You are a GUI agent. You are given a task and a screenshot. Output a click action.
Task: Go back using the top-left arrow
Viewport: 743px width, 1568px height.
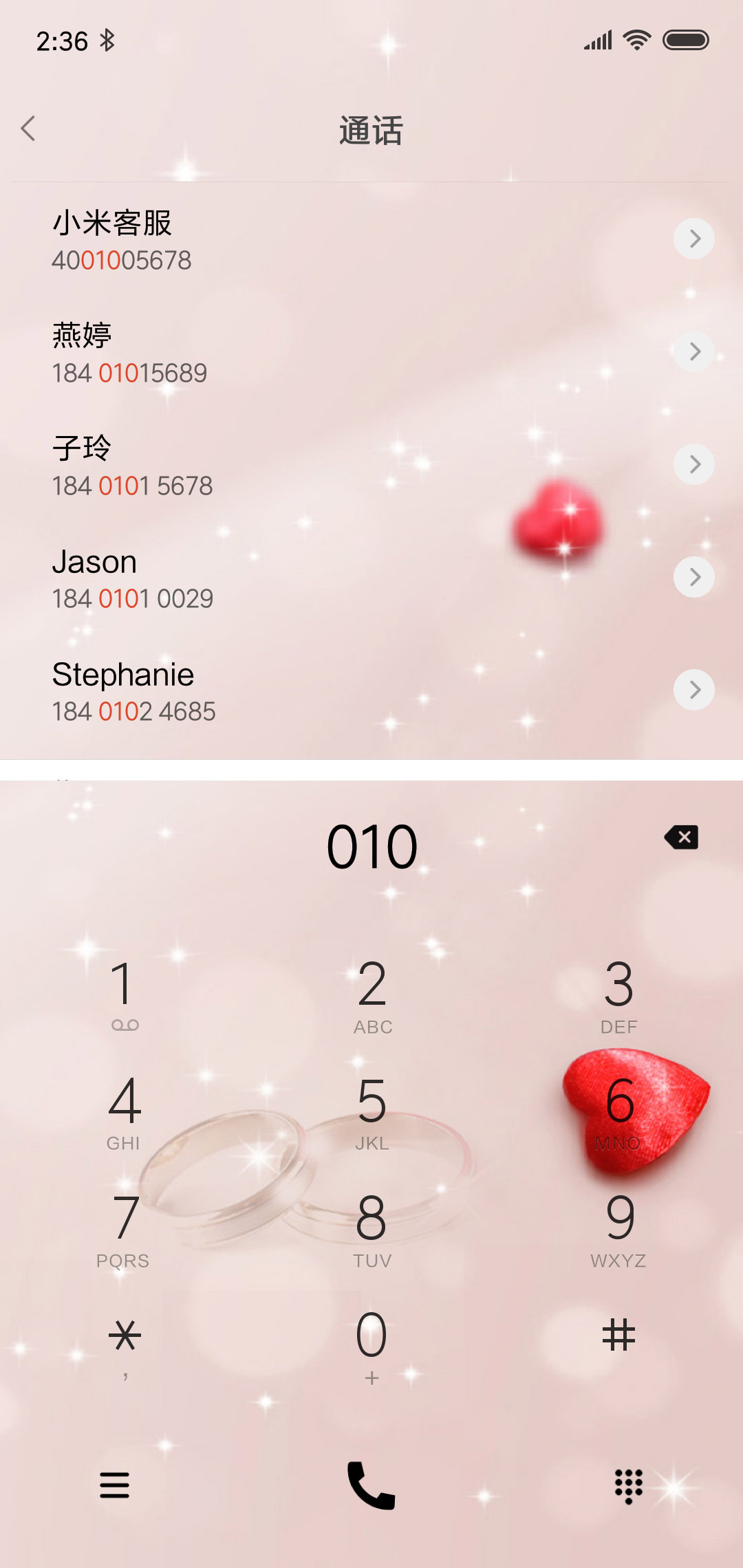tap(28, 129)
